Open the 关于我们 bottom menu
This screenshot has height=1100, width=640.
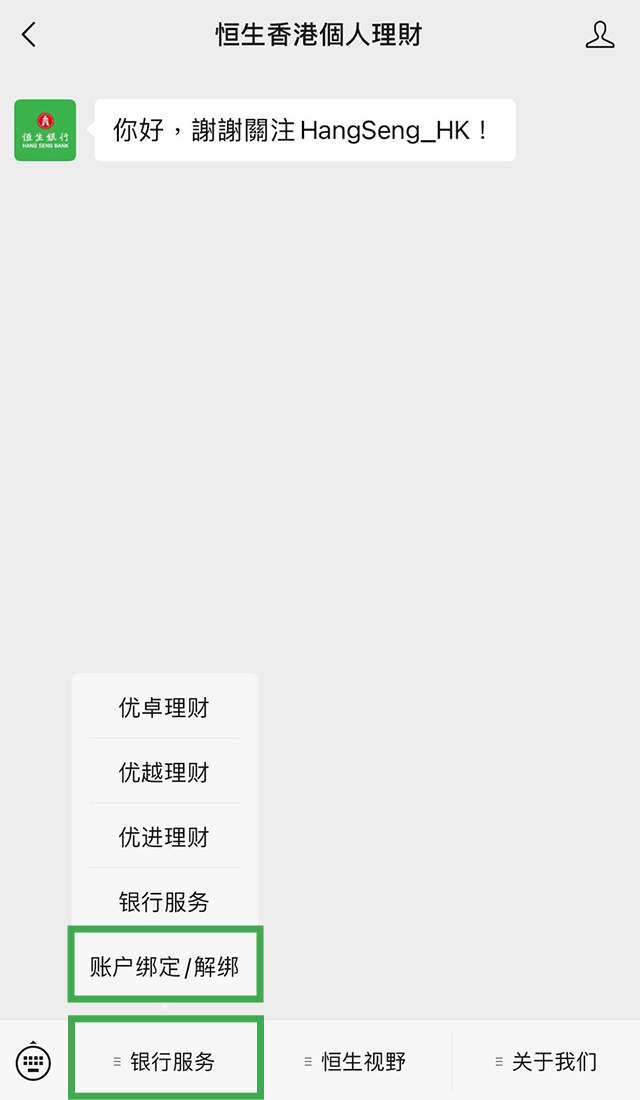point(546,1061)
